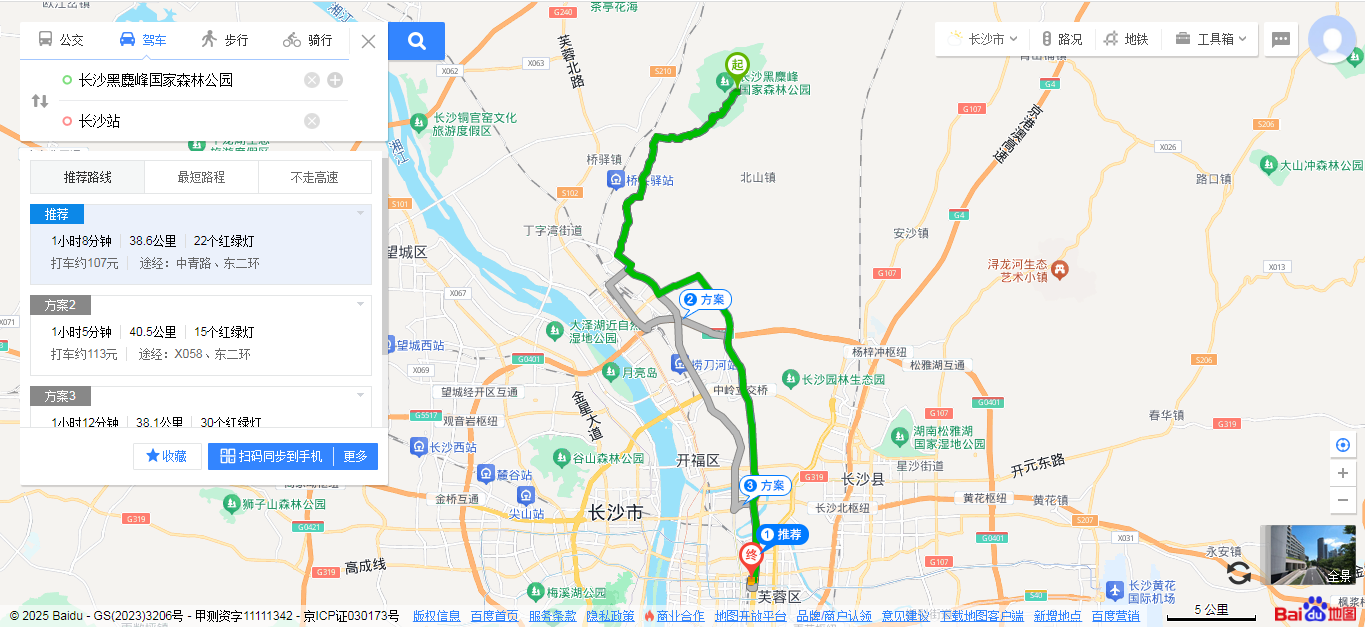1365x627 pixels.
Task: Select the 步行 walking mode
Action: pyautogui.click(x=224, y=40)
